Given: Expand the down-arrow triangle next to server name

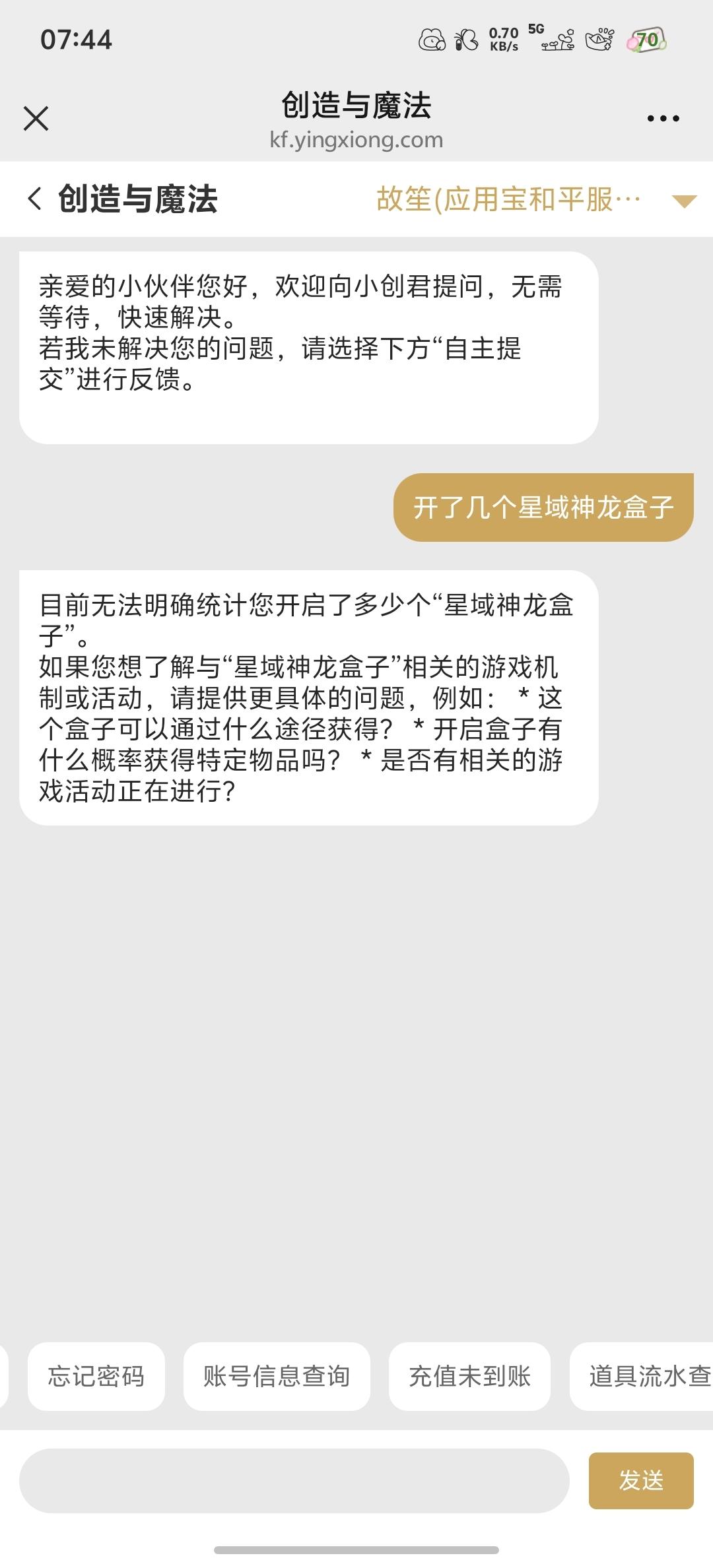Looking at the screenshot, I should point(683,202).
